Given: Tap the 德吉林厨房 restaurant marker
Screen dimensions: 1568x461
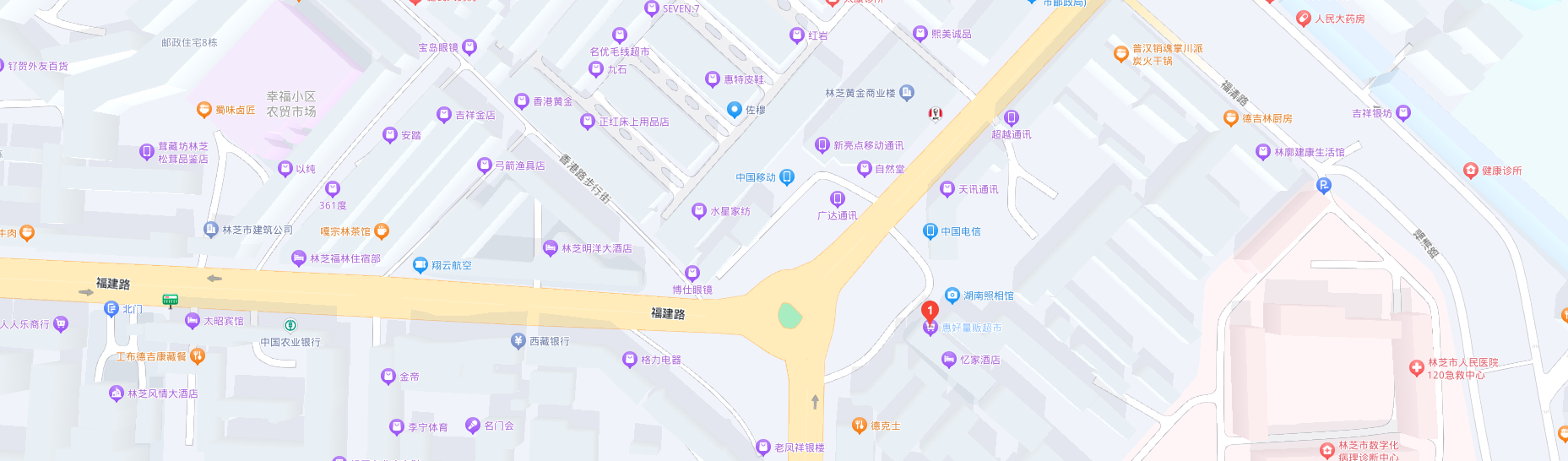Looking at the screenshot, I should click(1231, 118).
